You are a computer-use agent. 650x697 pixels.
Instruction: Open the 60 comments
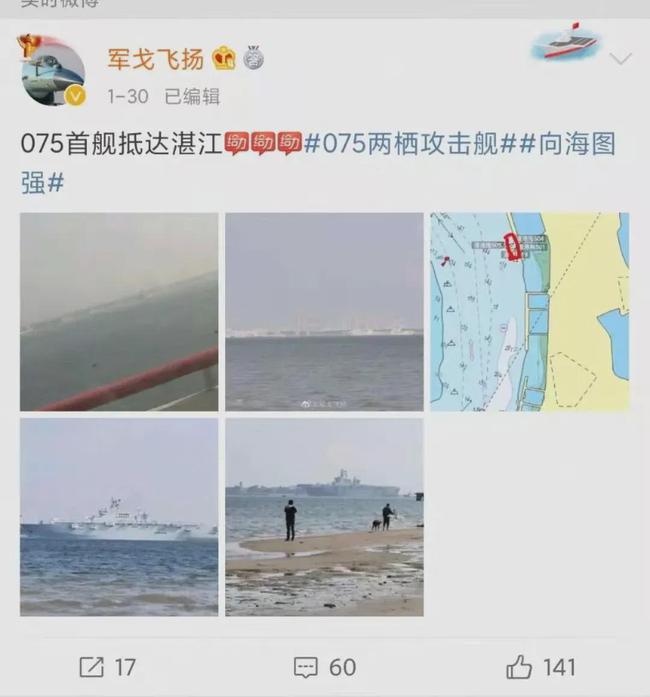click(x=326, y=666)
